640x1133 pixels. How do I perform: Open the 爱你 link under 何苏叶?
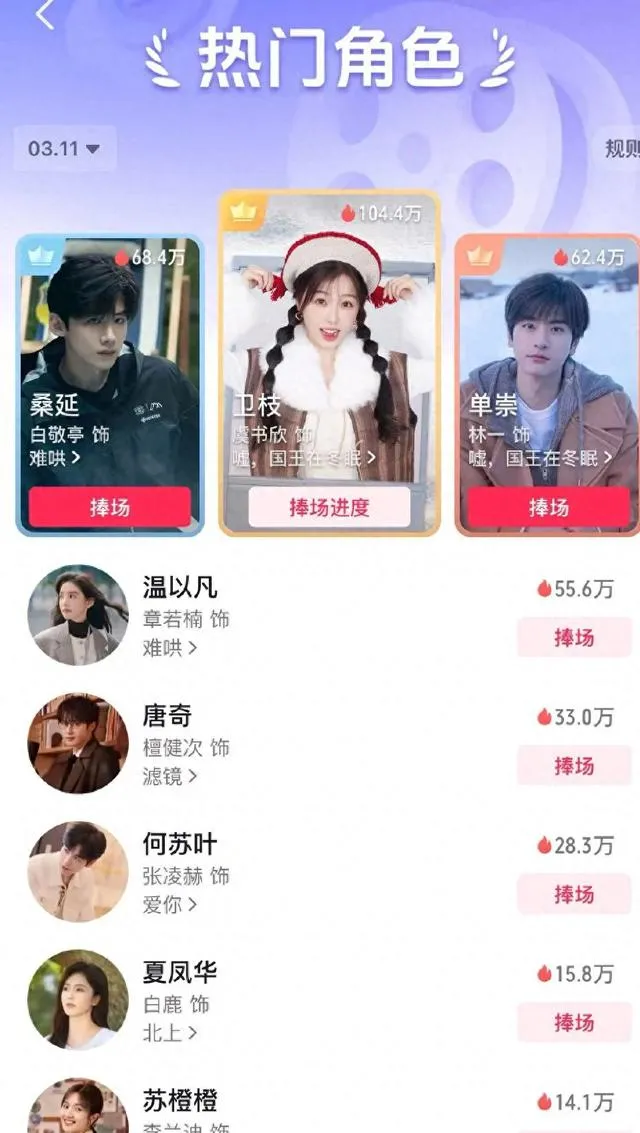tap(169, 904)
